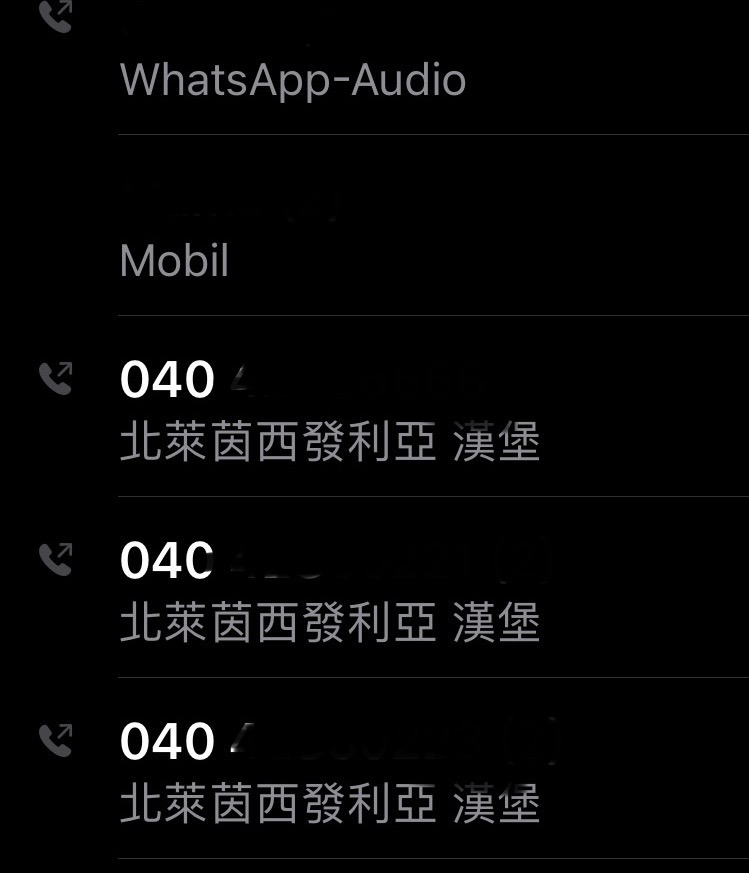Call back the Mobil call entry
This screenshot has height=873, width=749.
(x=374, y=225)
